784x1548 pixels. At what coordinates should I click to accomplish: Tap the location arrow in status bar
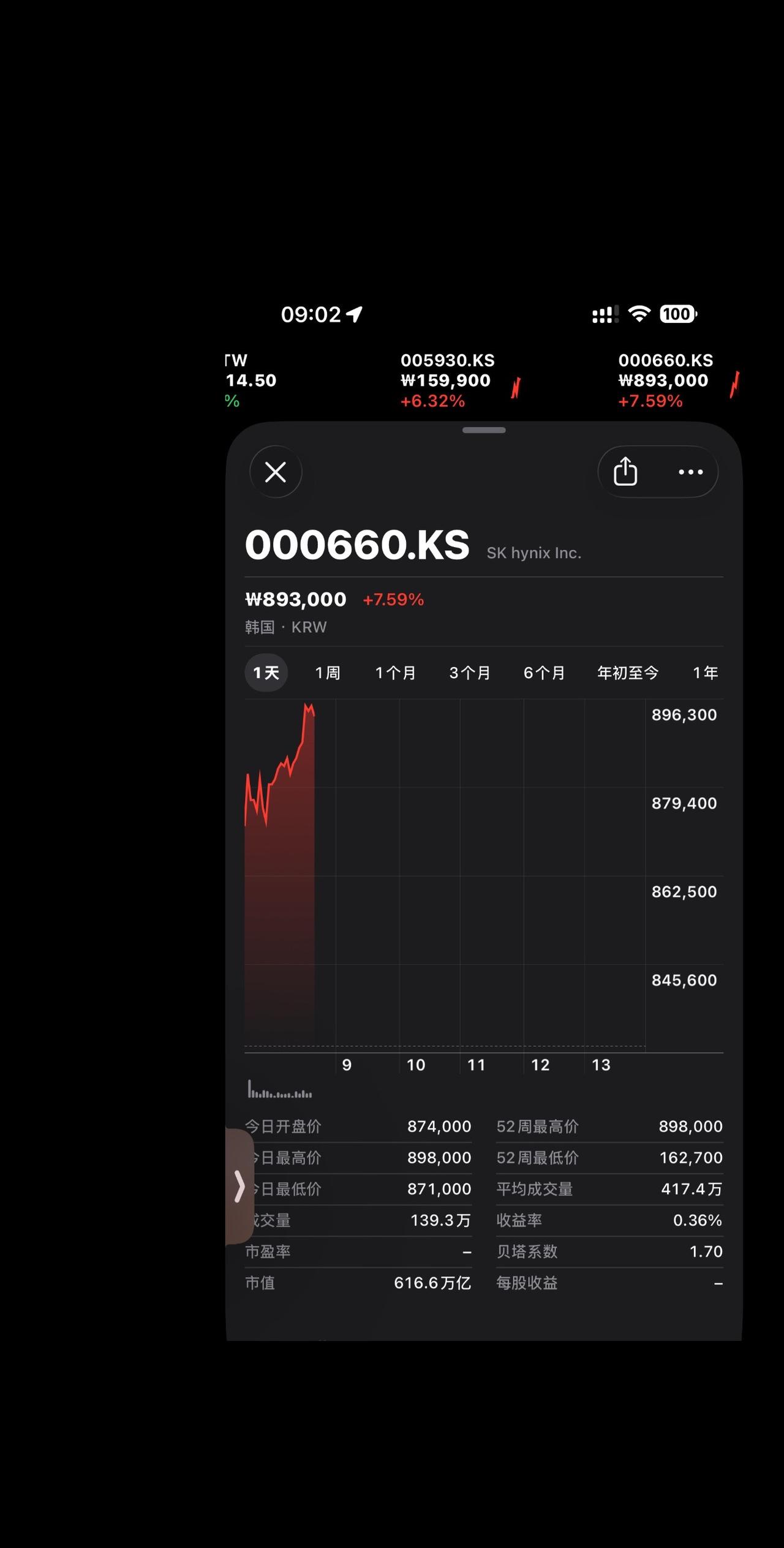coord(355,314)
